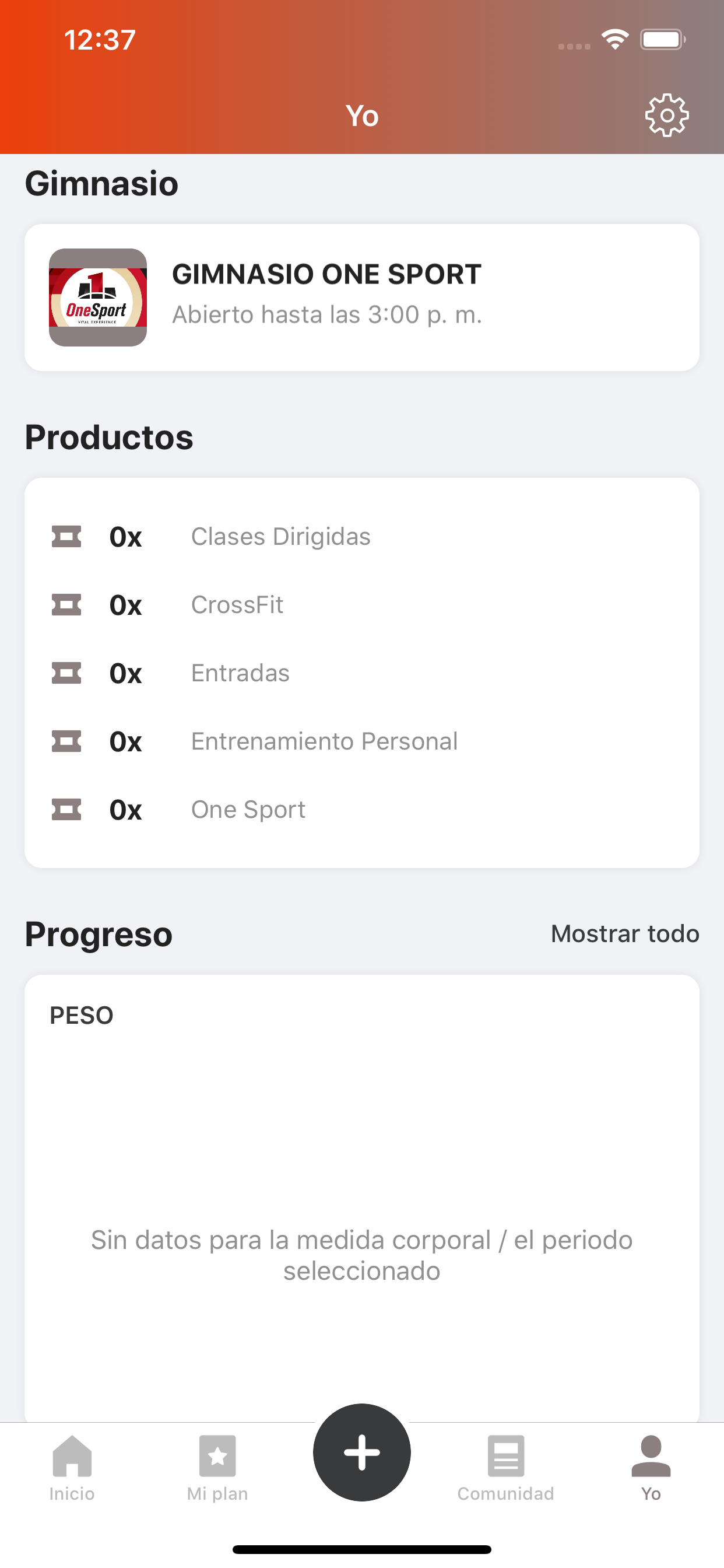Screen dimensions: 724x1568
Task: Tap the One Sport product row
Action: (362, 809)
